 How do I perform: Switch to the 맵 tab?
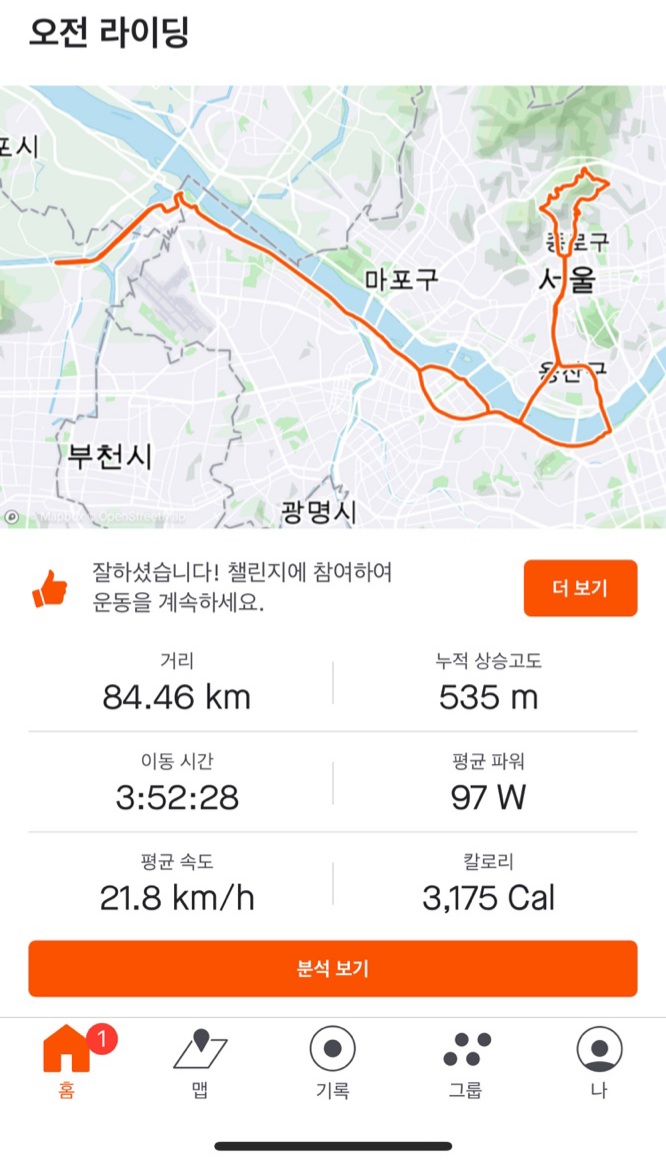(200, 1061)
